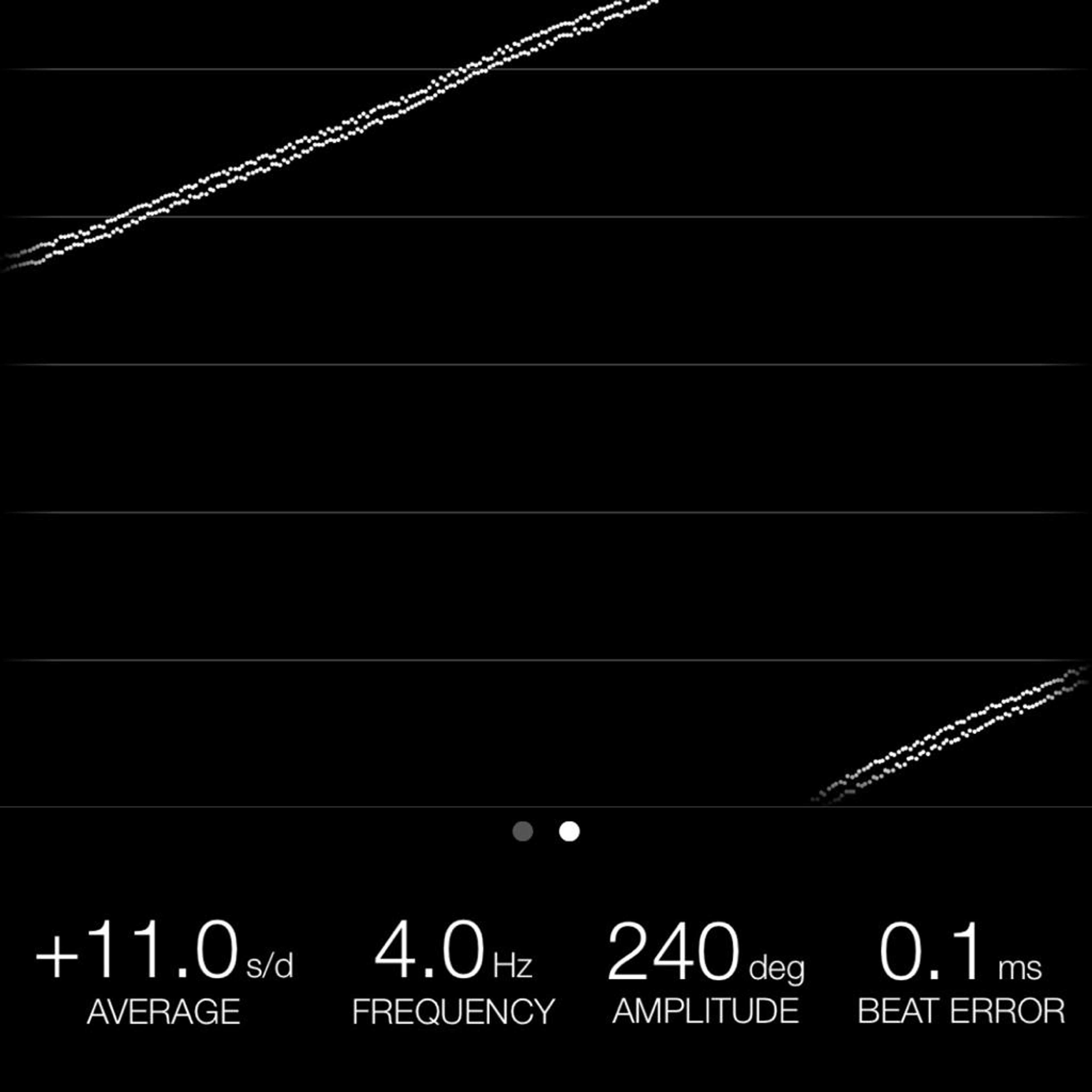Select the second page indicator dot

coord(569,832)
